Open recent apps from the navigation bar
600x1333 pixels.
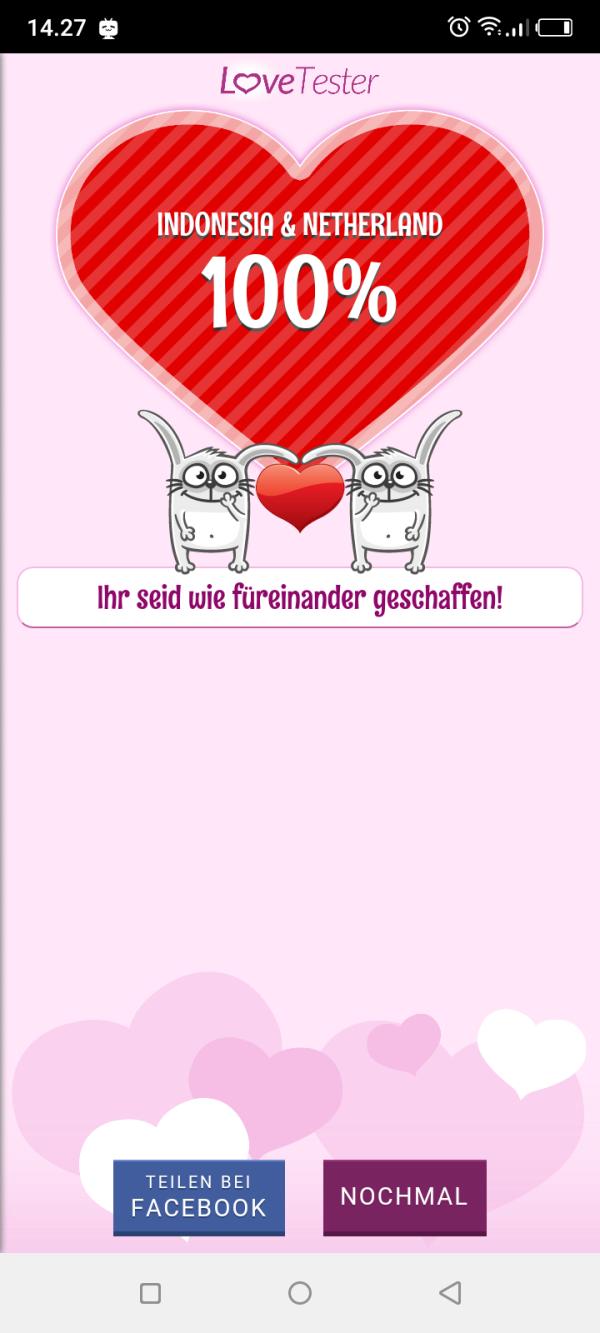tap(150, 1293)
